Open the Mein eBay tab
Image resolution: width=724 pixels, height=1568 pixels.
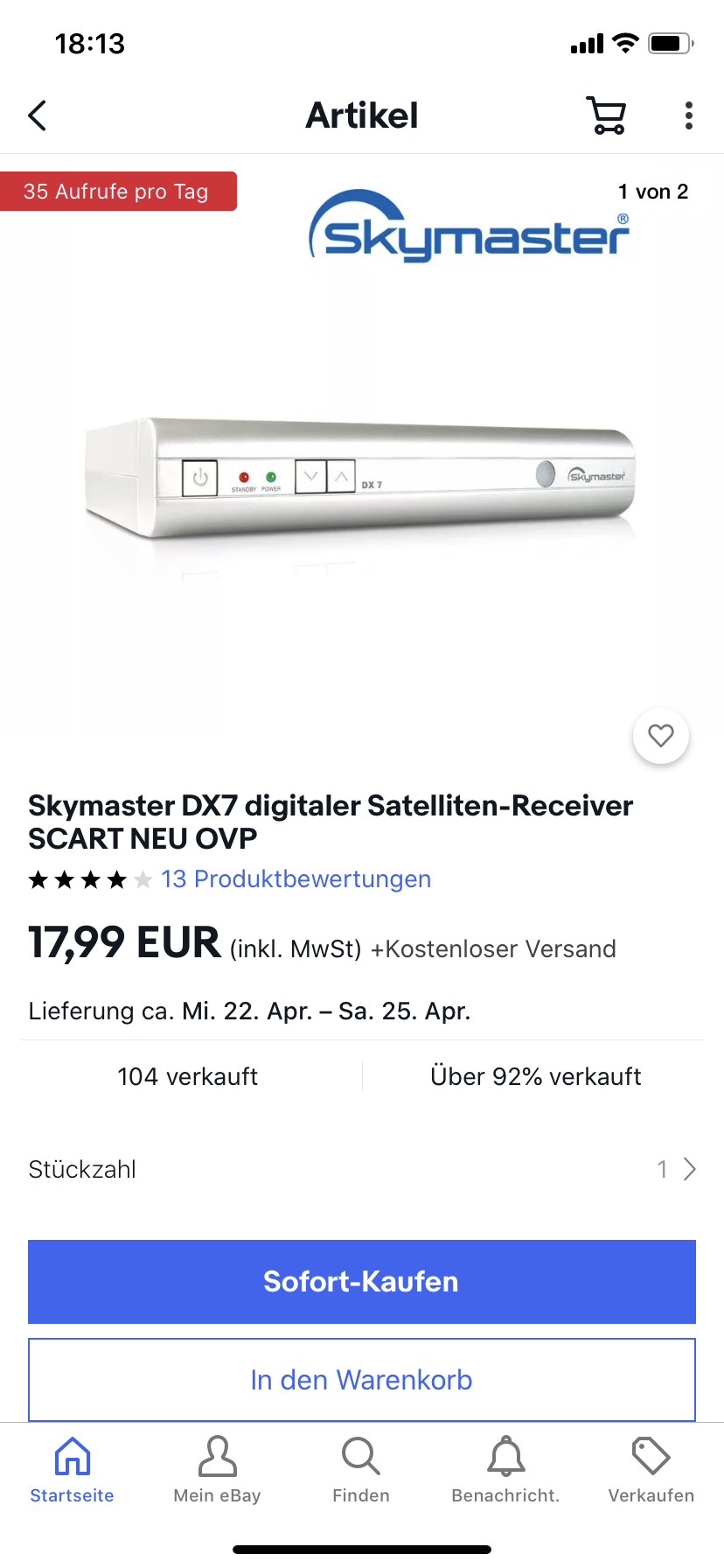click(x=217, y=1470)
